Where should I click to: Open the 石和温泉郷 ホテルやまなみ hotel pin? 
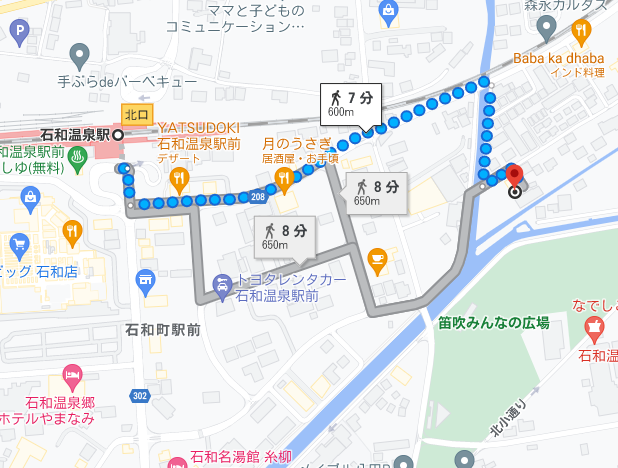tap(72, 376)
